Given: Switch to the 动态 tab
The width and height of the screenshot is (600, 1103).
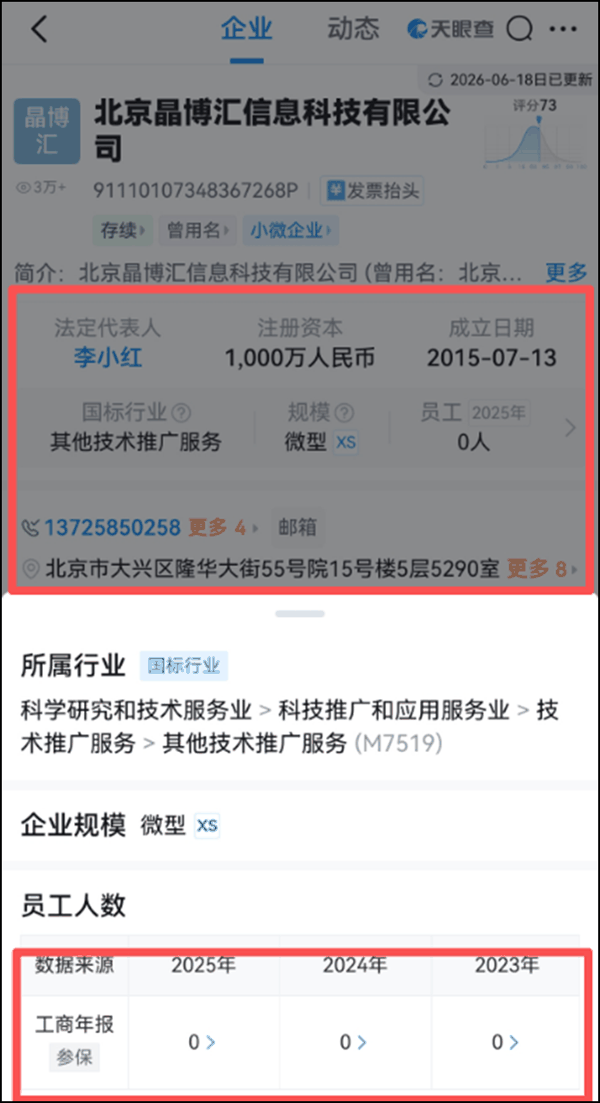Looking at the screenshot, I should click(353, 29).
